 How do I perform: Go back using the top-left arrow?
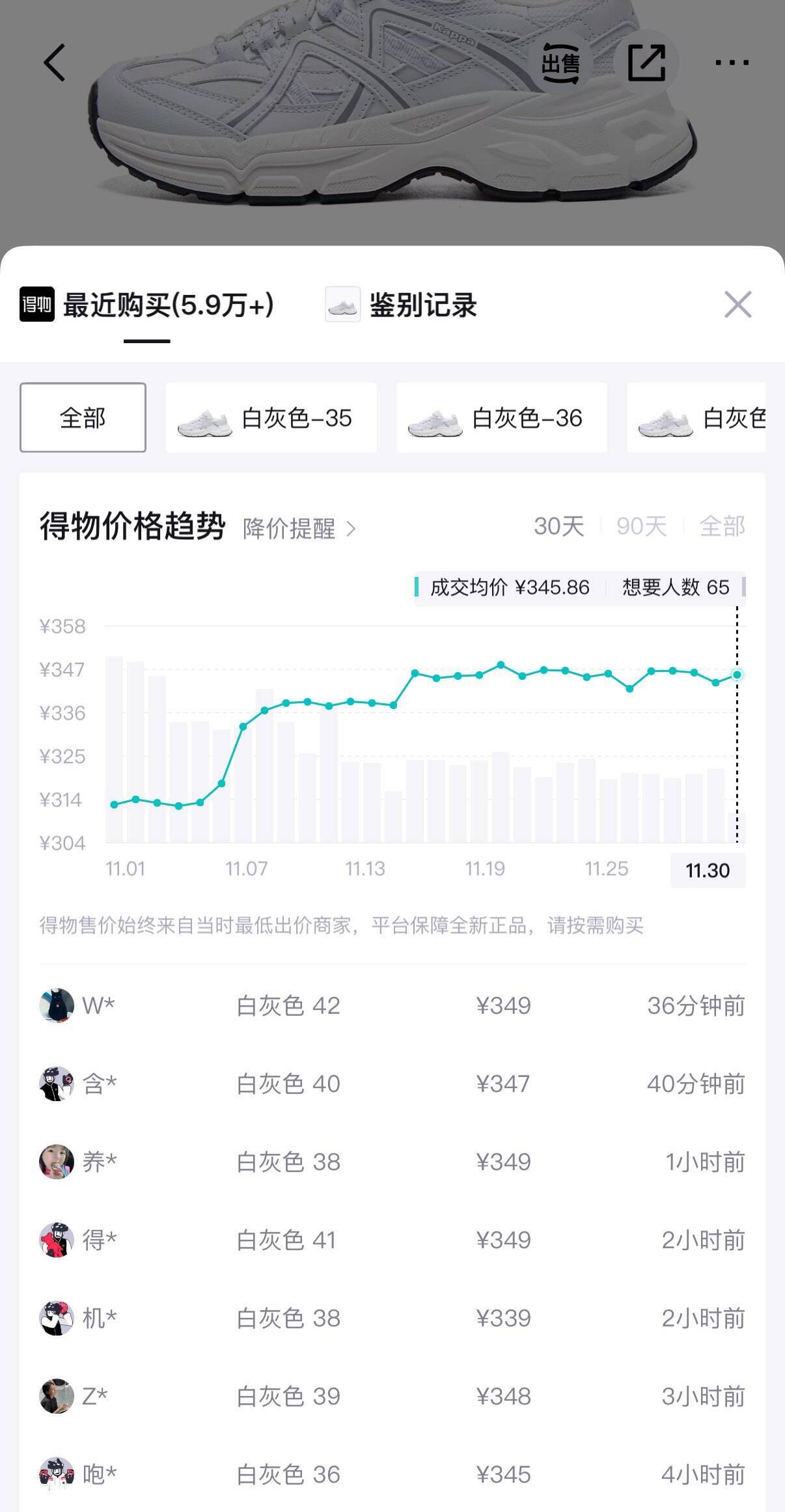point(55,63)
